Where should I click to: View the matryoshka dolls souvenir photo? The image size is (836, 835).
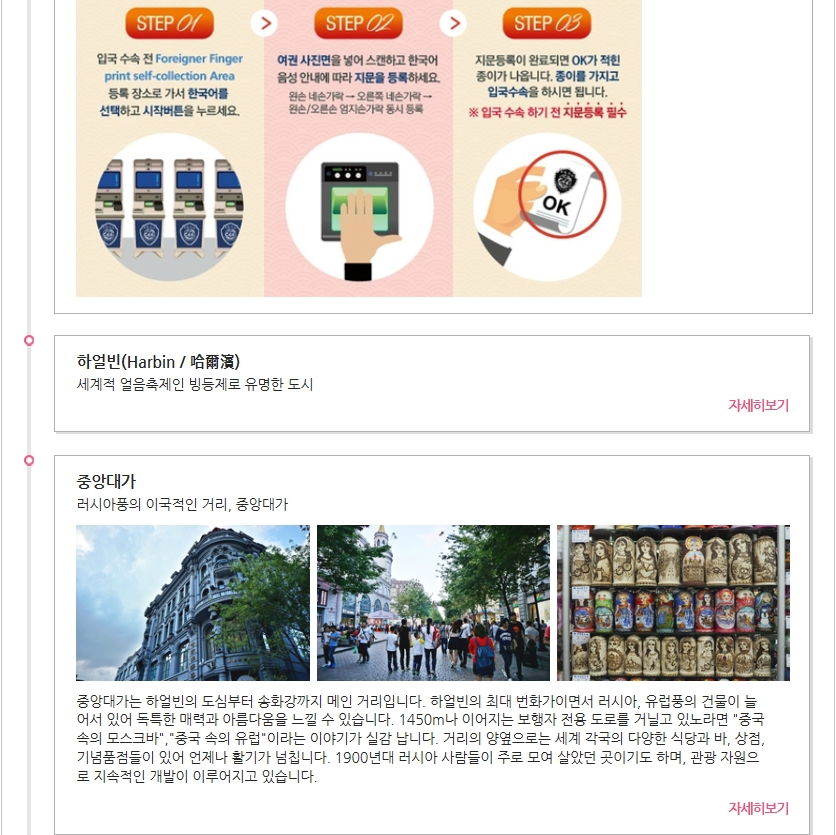click(x=673, y=603)
